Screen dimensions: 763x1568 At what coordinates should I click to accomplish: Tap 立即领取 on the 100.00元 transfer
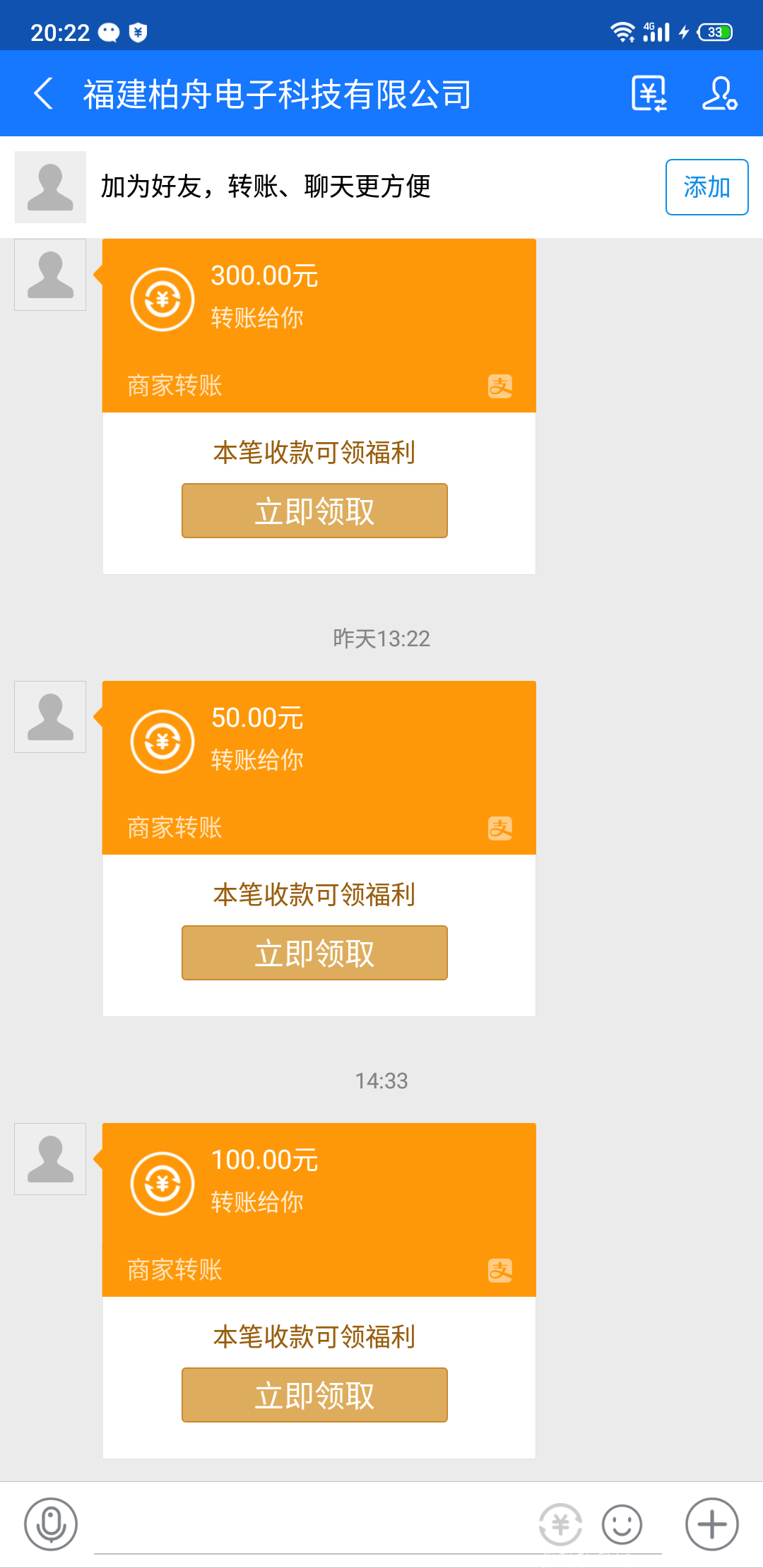pyautogui.click(x=314, y=1394)
